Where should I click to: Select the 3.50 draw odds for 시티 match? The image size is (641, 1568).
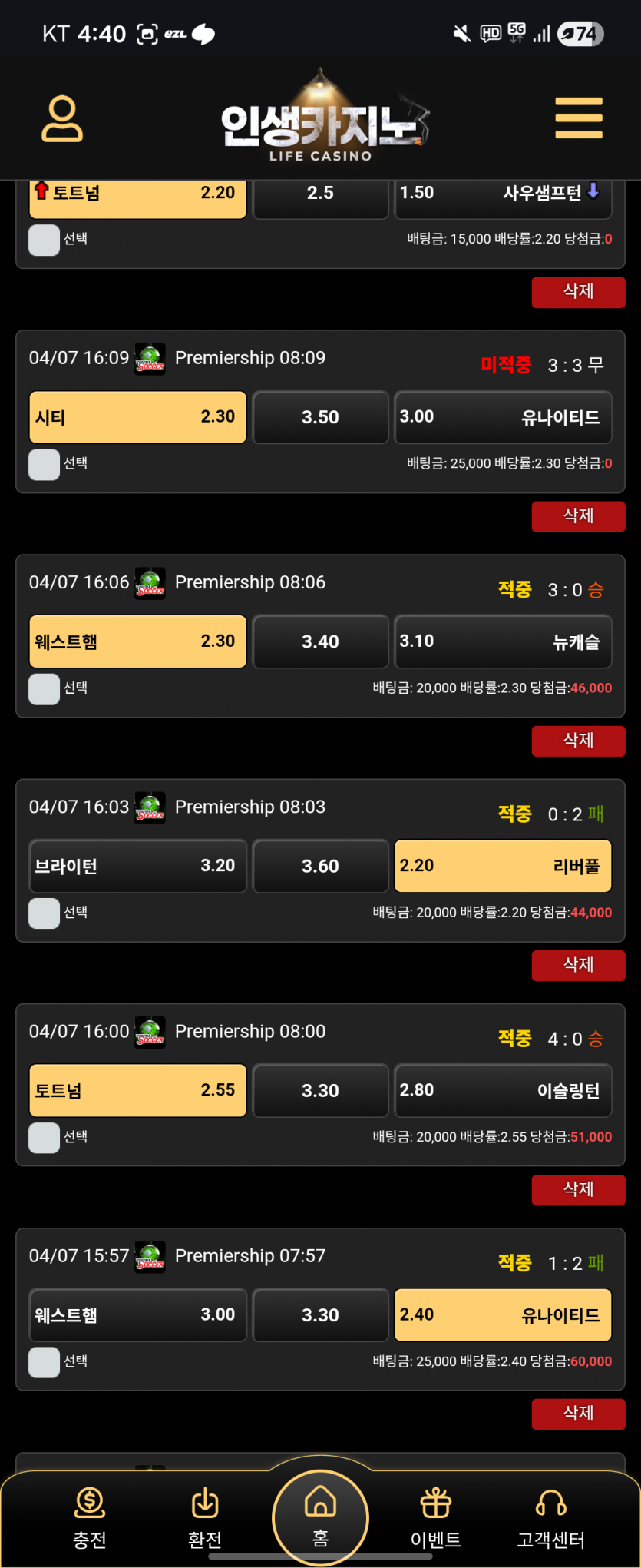coord(320,417)
